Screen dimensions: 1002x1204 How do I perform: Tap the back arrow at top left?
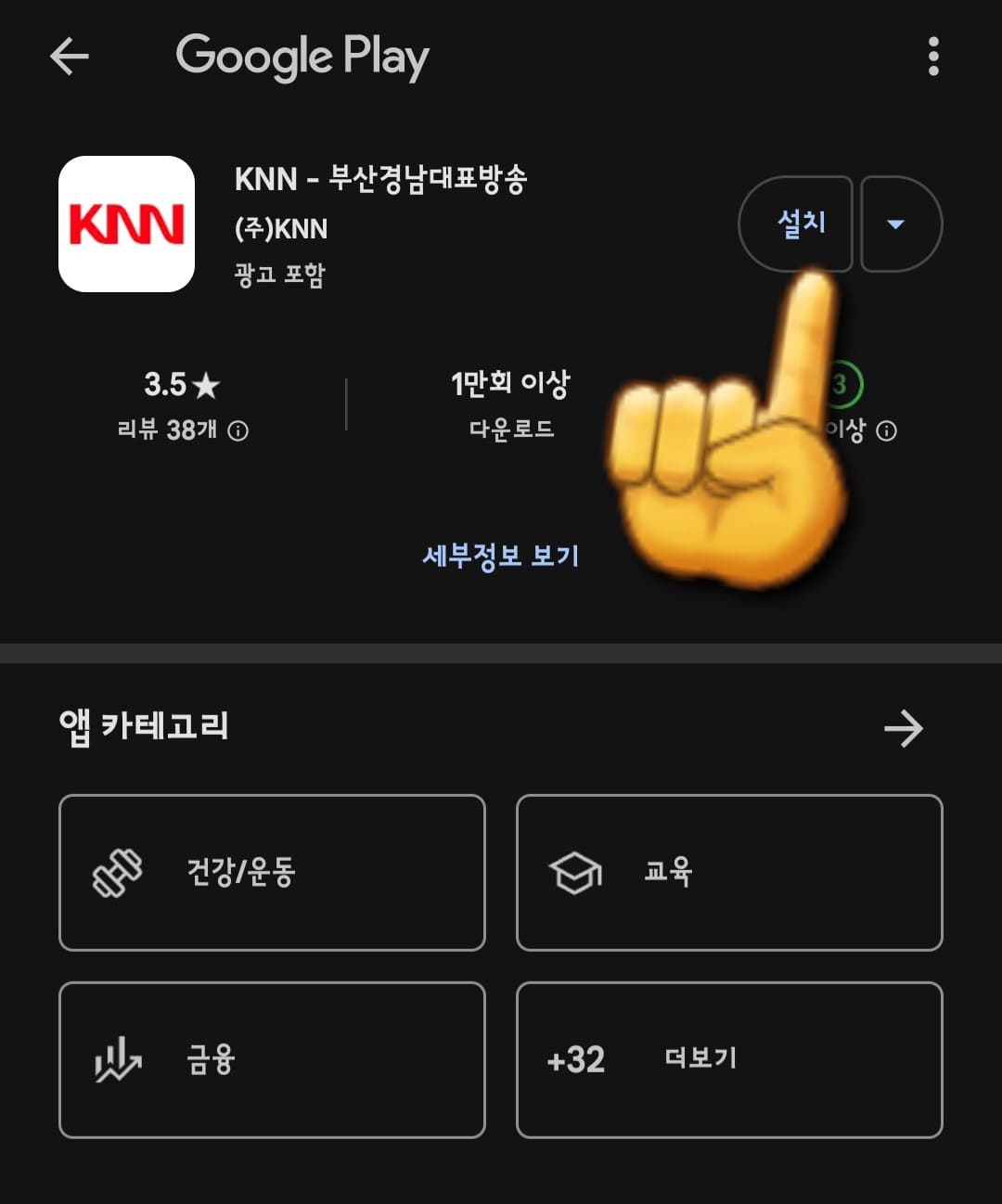click(67, 58)
